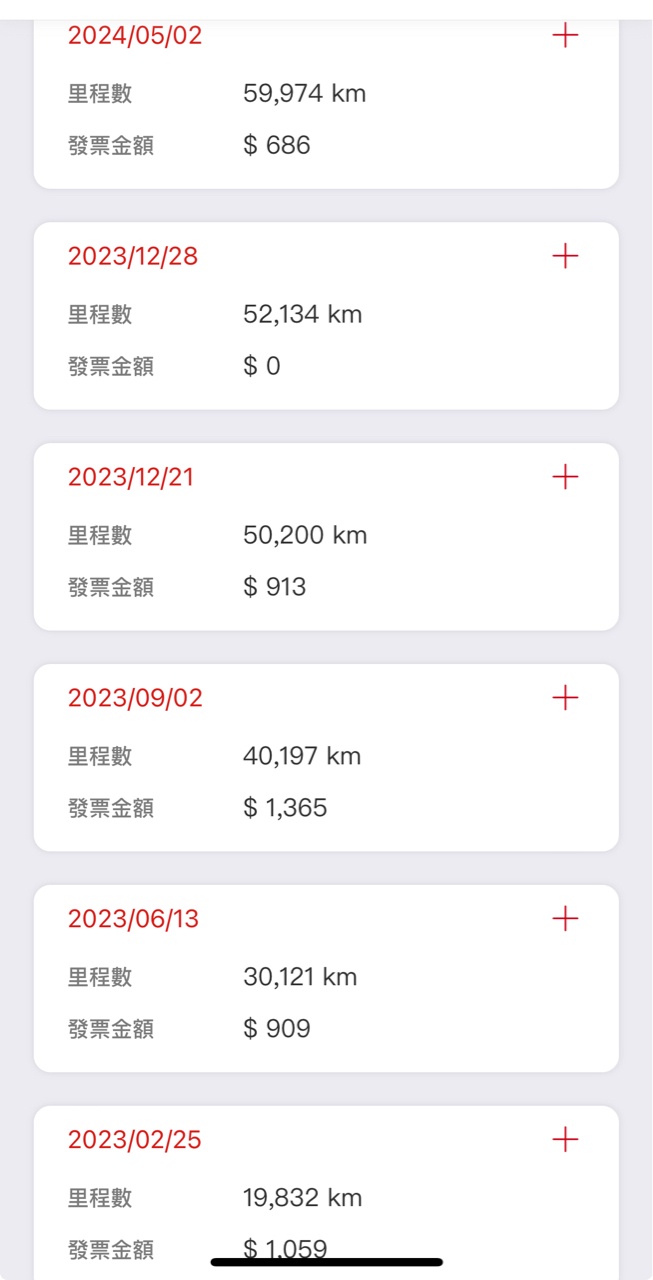
Task: Expand the 2023/02/25 record plus icon
Action: tap(565, 1139)
